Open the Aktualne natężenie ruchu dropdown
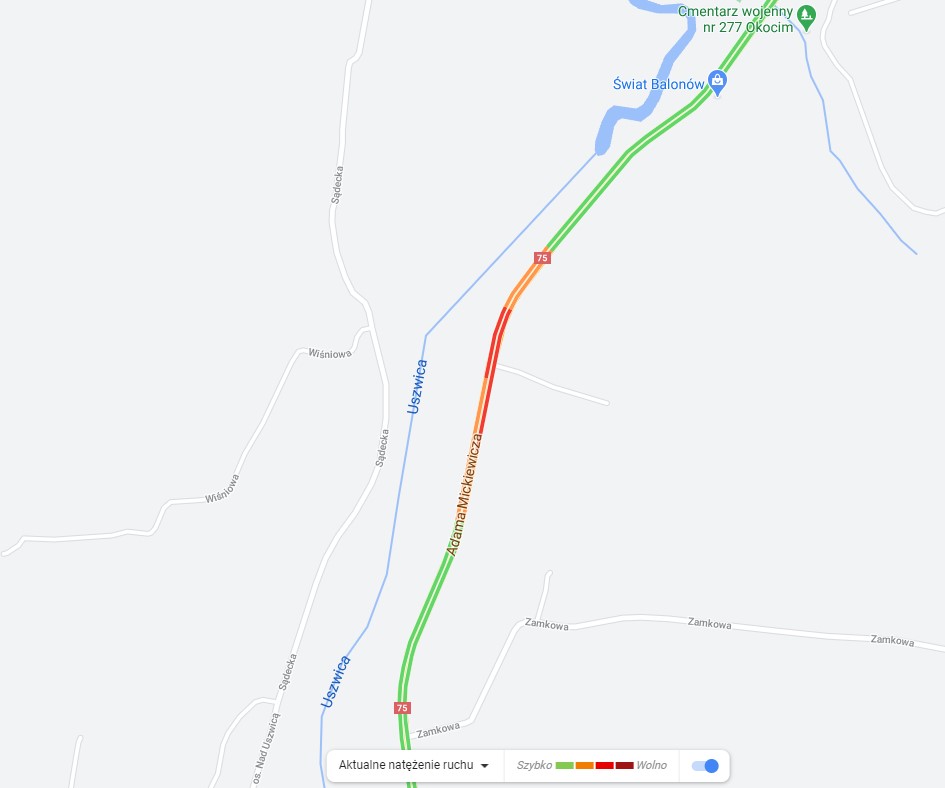Screen dimensions: 945x788 click(x=414, y=765)
